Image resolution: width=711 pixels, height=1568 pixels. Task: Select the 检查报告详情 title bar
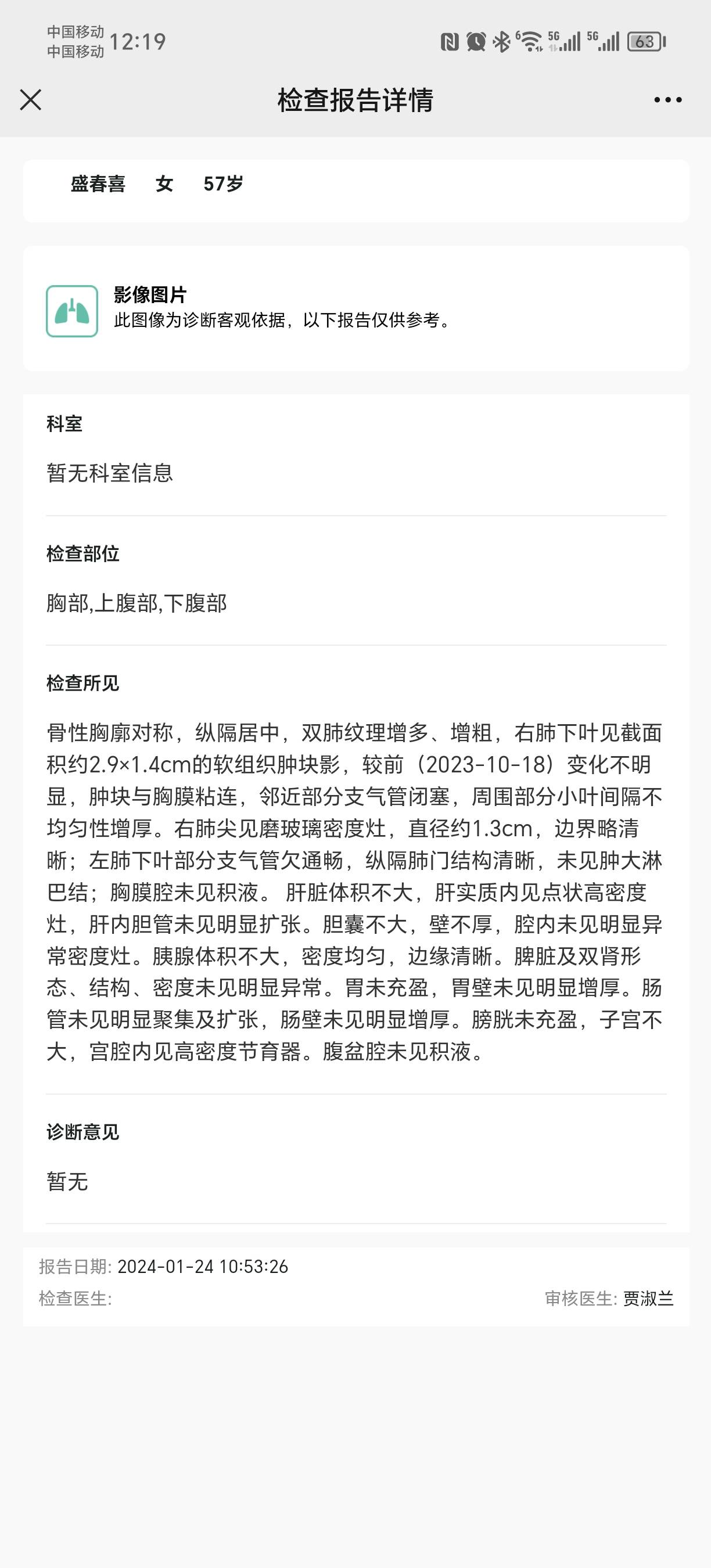point(355,100)
